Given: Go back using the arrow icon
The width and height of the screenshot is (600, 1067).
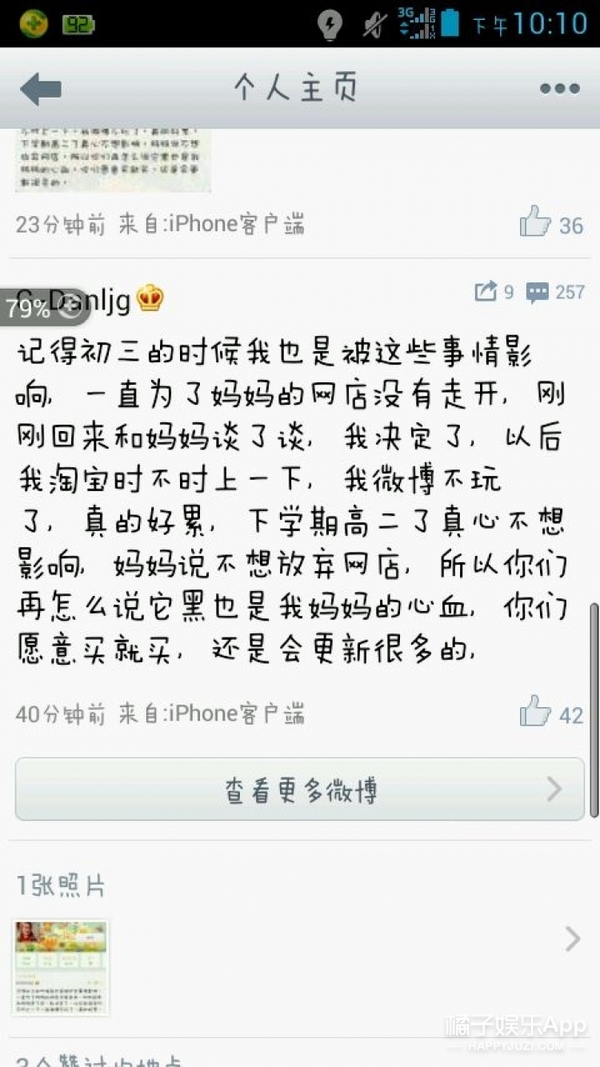Looking at the screenshot, I should (41, 89).
